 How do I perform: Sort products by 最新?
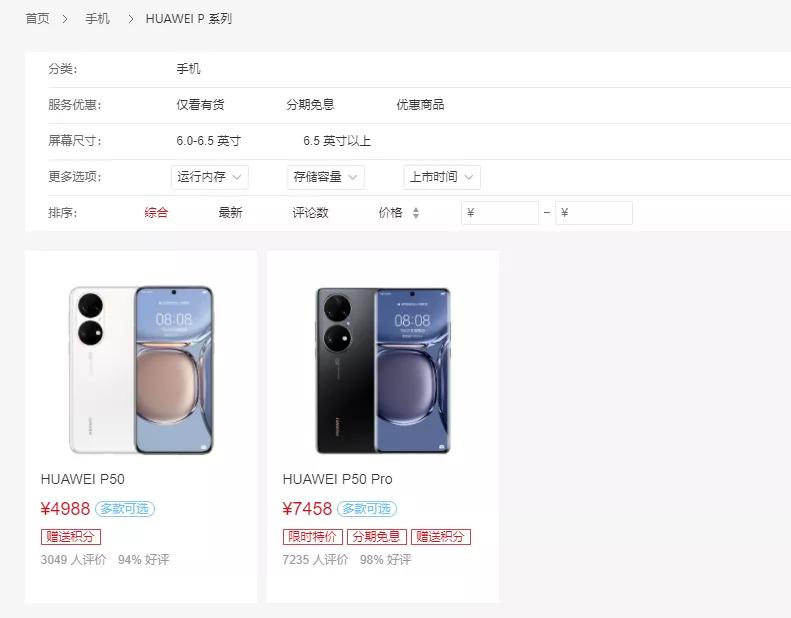[230, 213]
